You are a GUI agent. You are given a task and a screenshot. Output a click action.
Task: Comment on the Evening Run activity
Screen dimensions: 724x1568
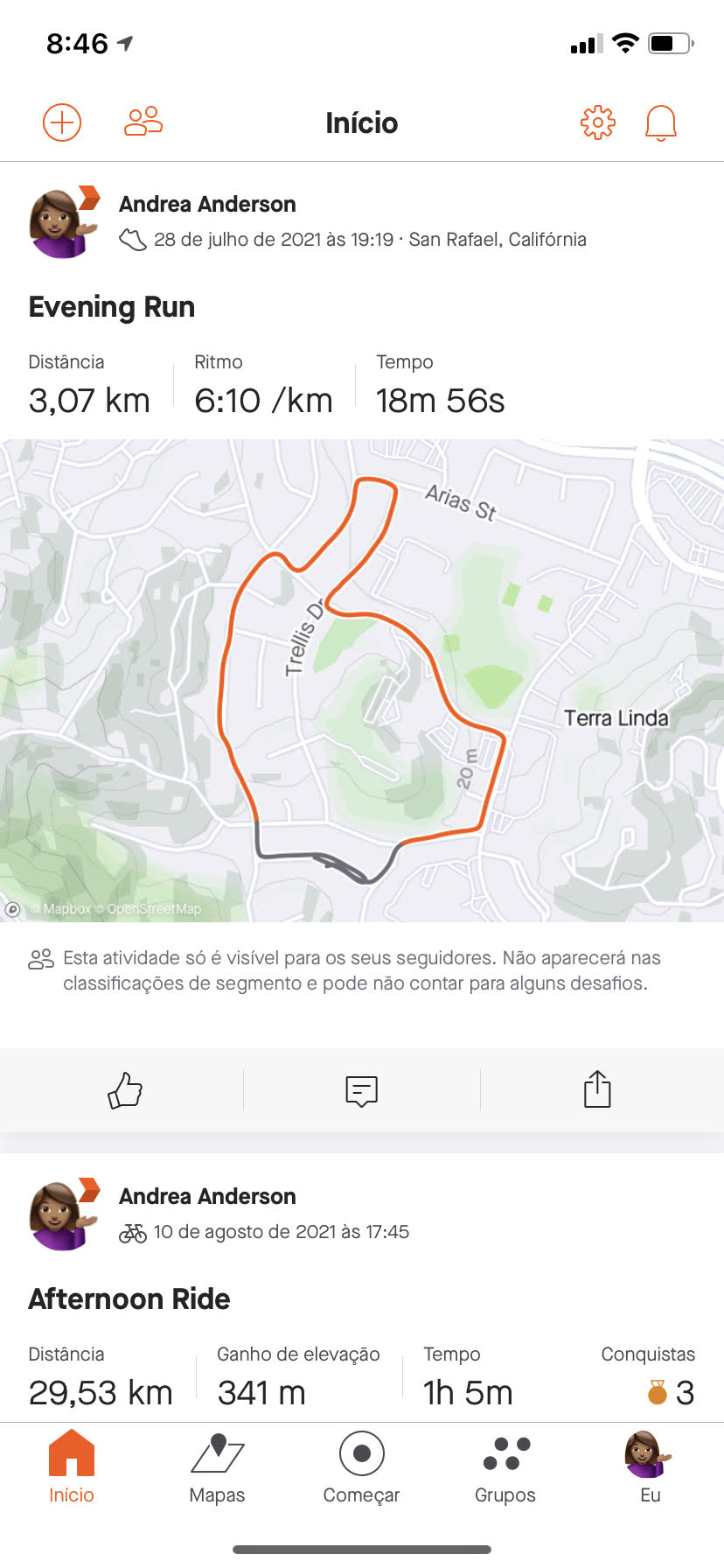point(361,1090)
